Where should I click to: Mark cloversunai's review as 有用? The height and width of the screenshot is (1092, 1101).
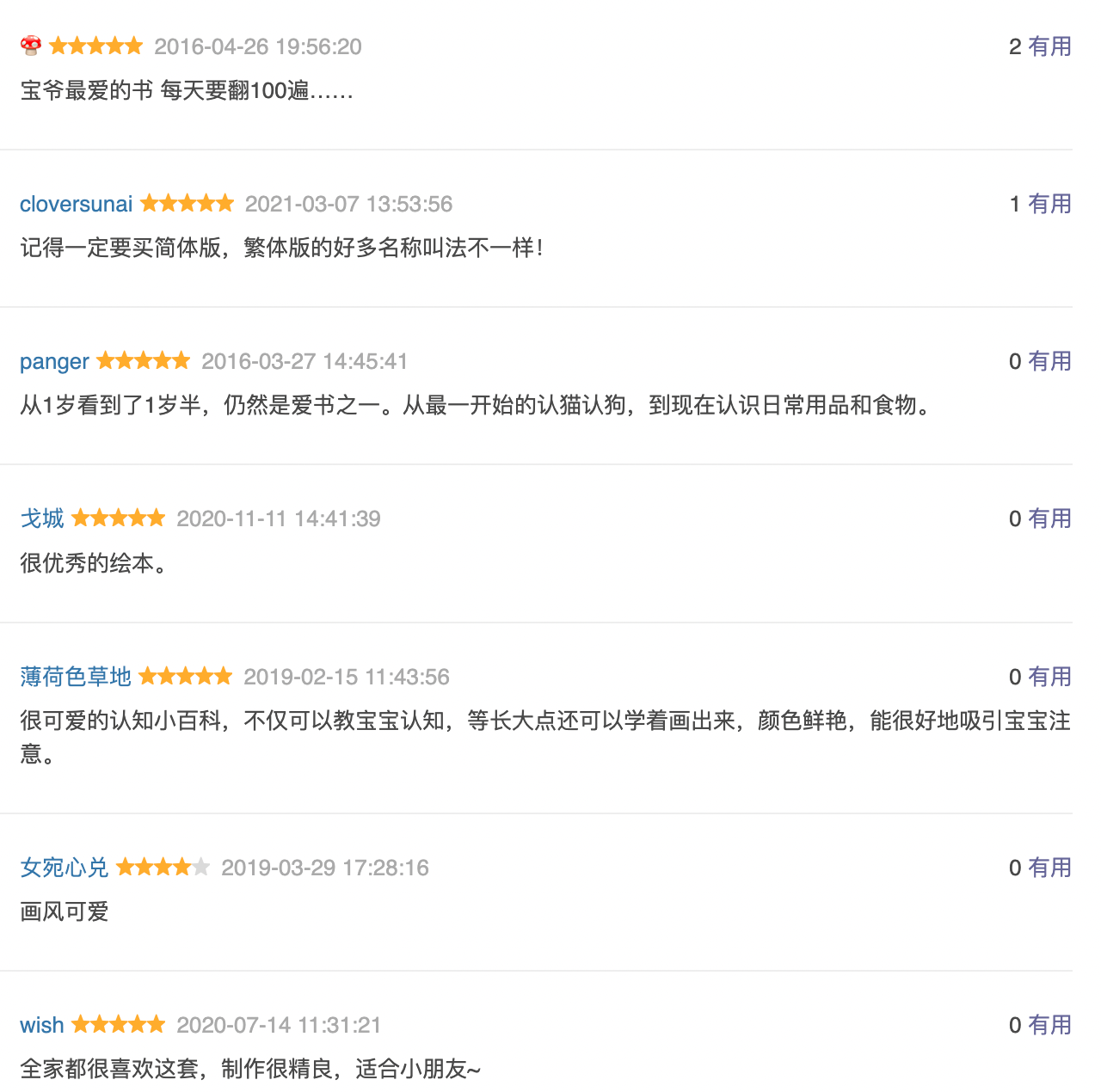coord(1049,204)
